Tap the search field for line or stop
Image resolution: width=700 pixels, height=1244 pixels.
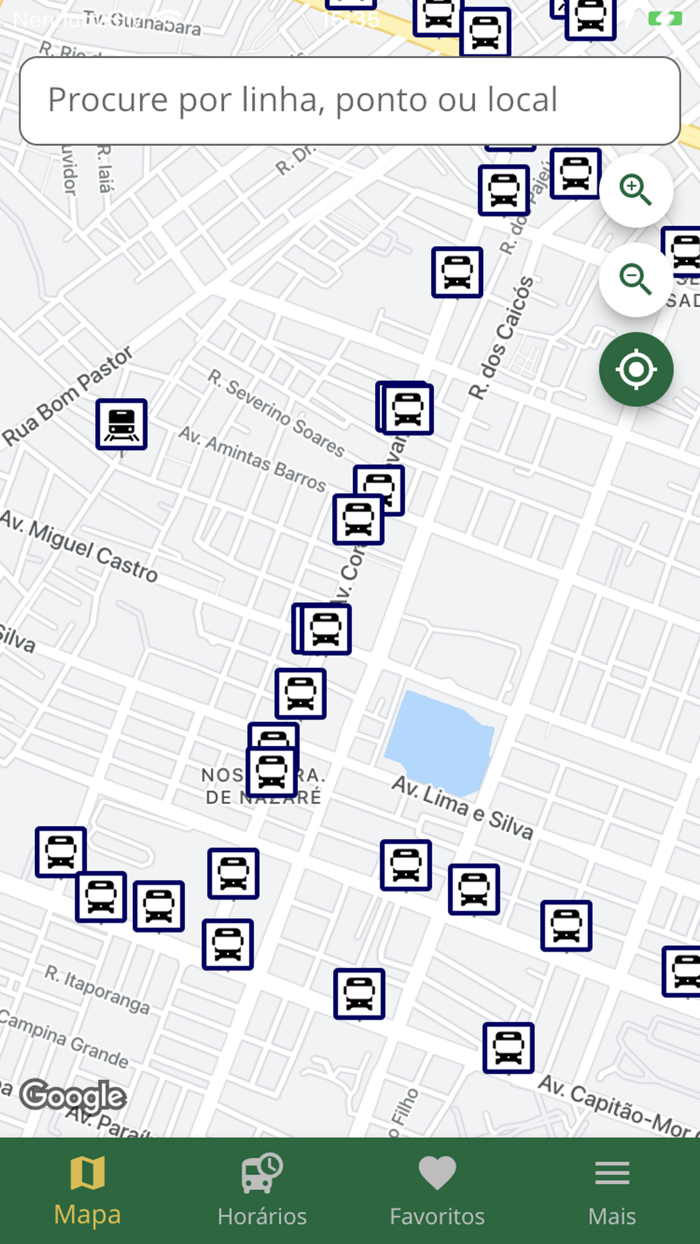[x=350, y=101]
